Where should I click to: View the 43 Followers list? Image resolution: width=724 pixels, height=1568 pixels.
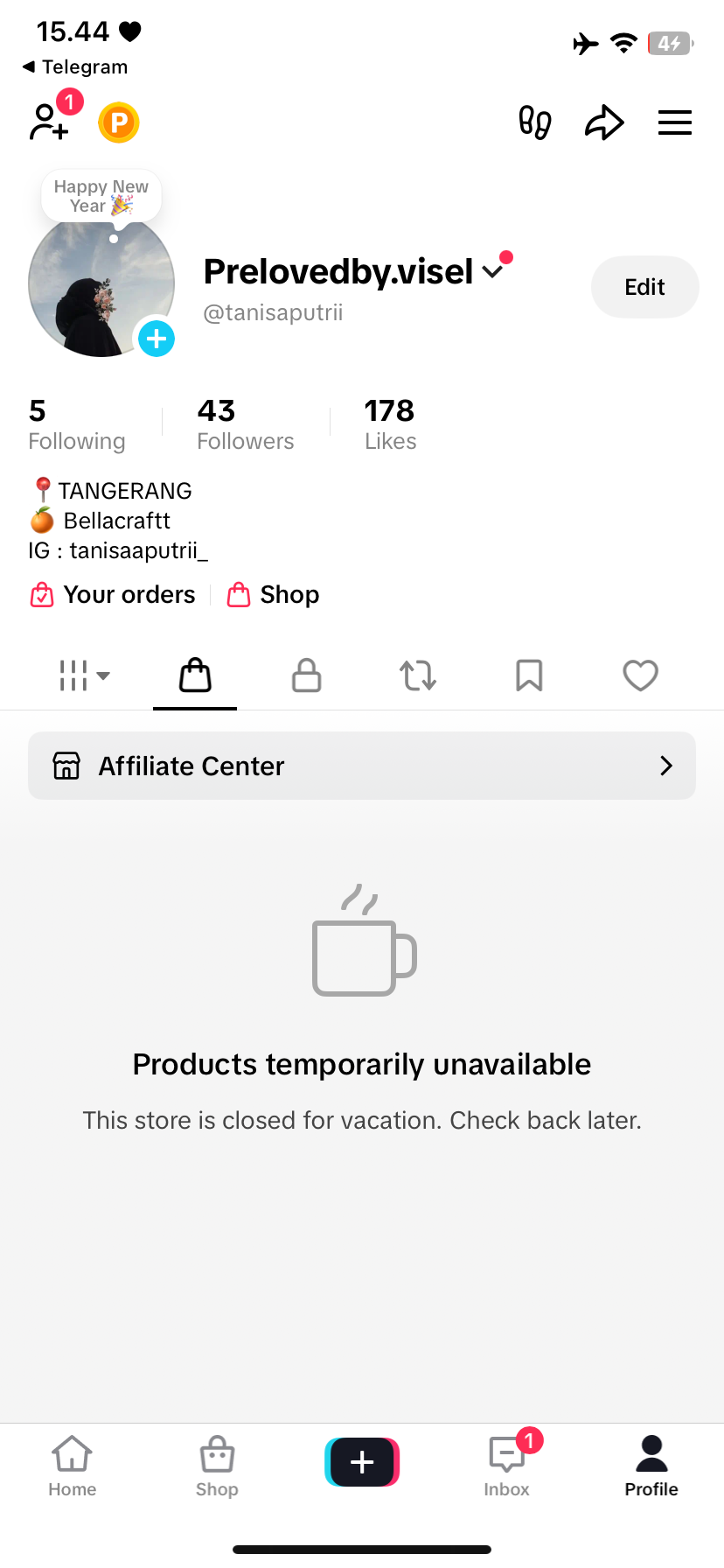(245, 424)
